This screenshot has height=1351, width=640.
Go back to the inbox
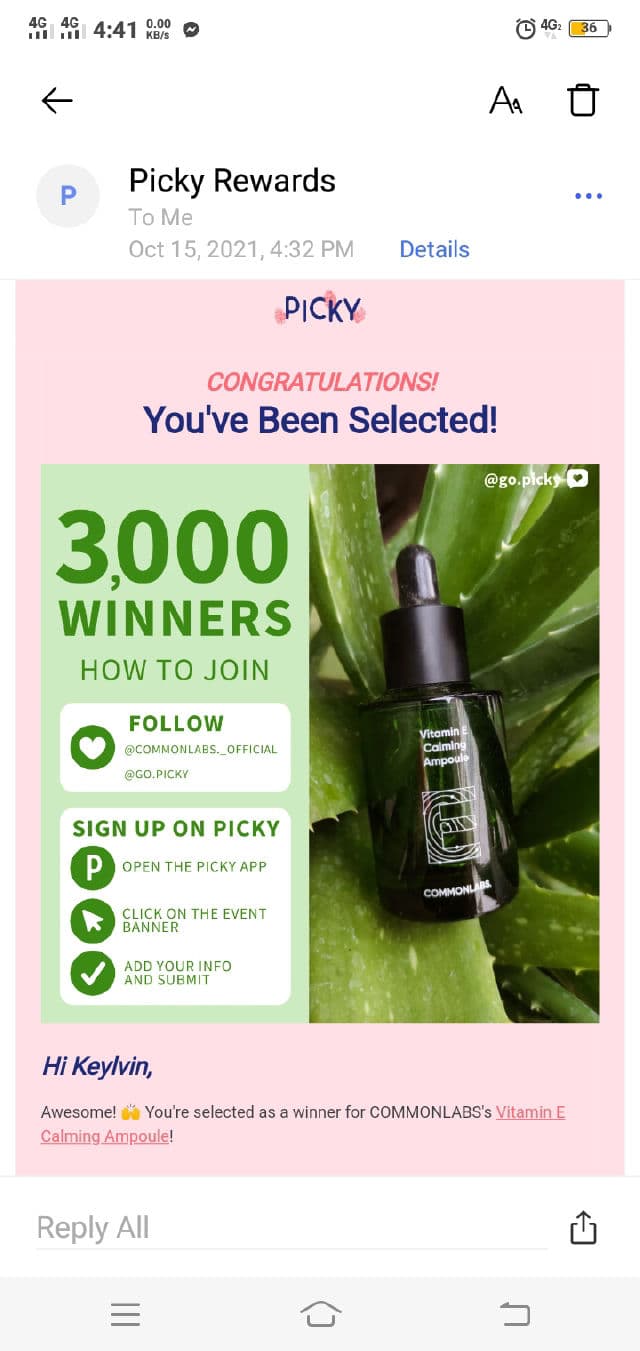[57, 100]
